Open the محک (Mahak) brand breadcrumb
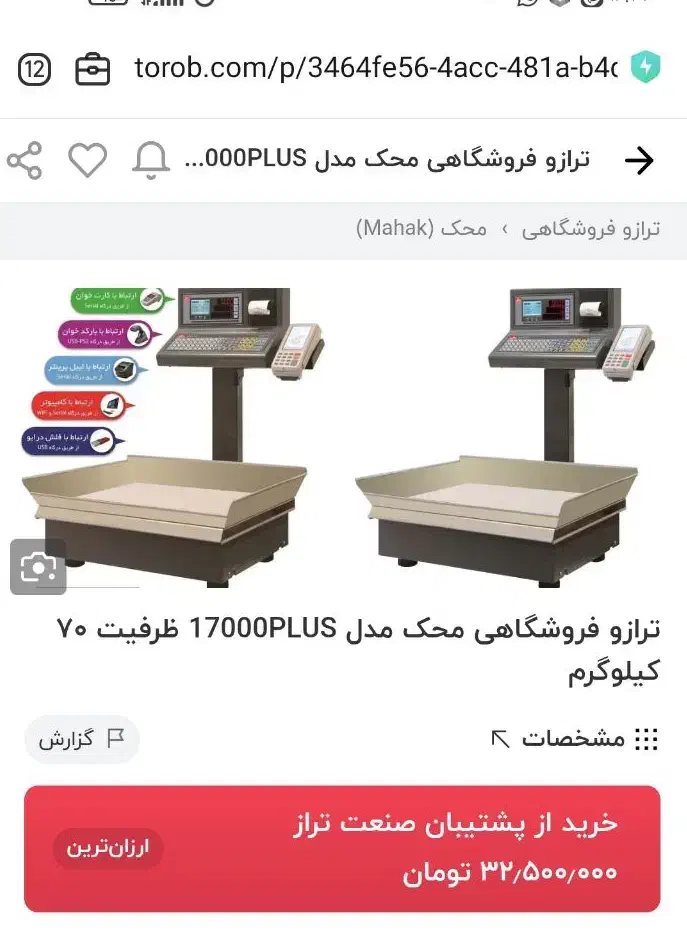This screenshot has width=687, height=933. pyautogui.click(x=421, y=229)
